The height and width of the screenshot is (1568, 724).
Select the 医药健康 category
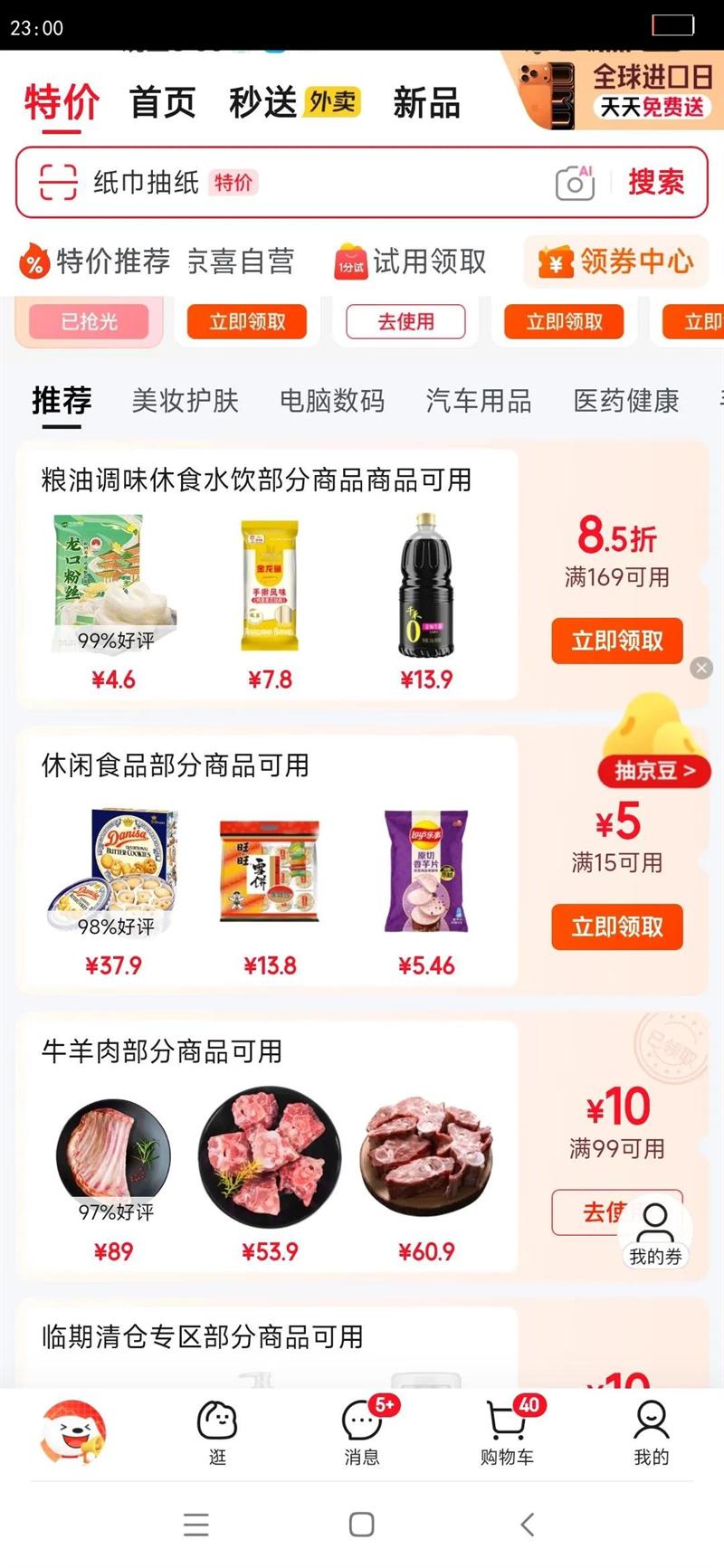[626, 400]
